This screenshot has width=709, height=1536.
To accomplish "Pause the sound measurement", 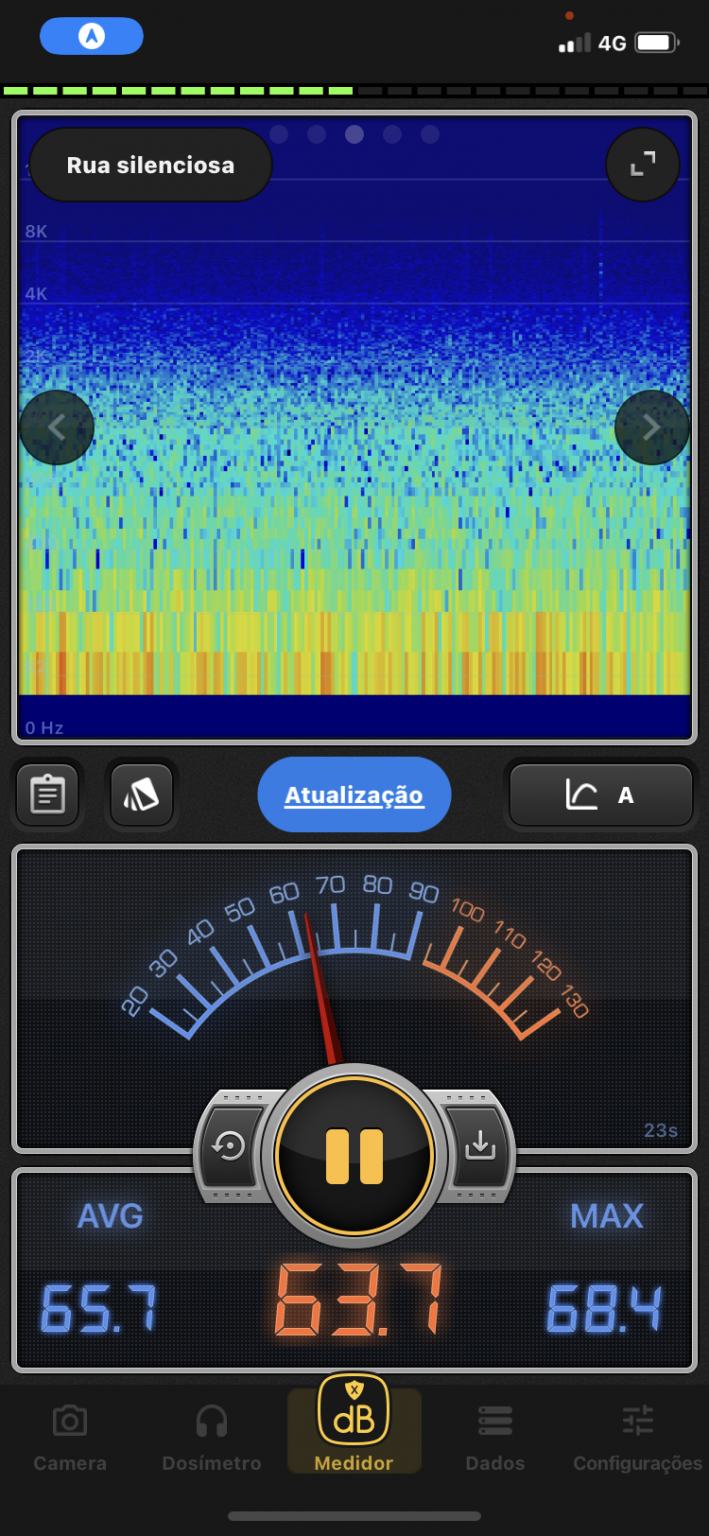I will (x=354, y=1157).
